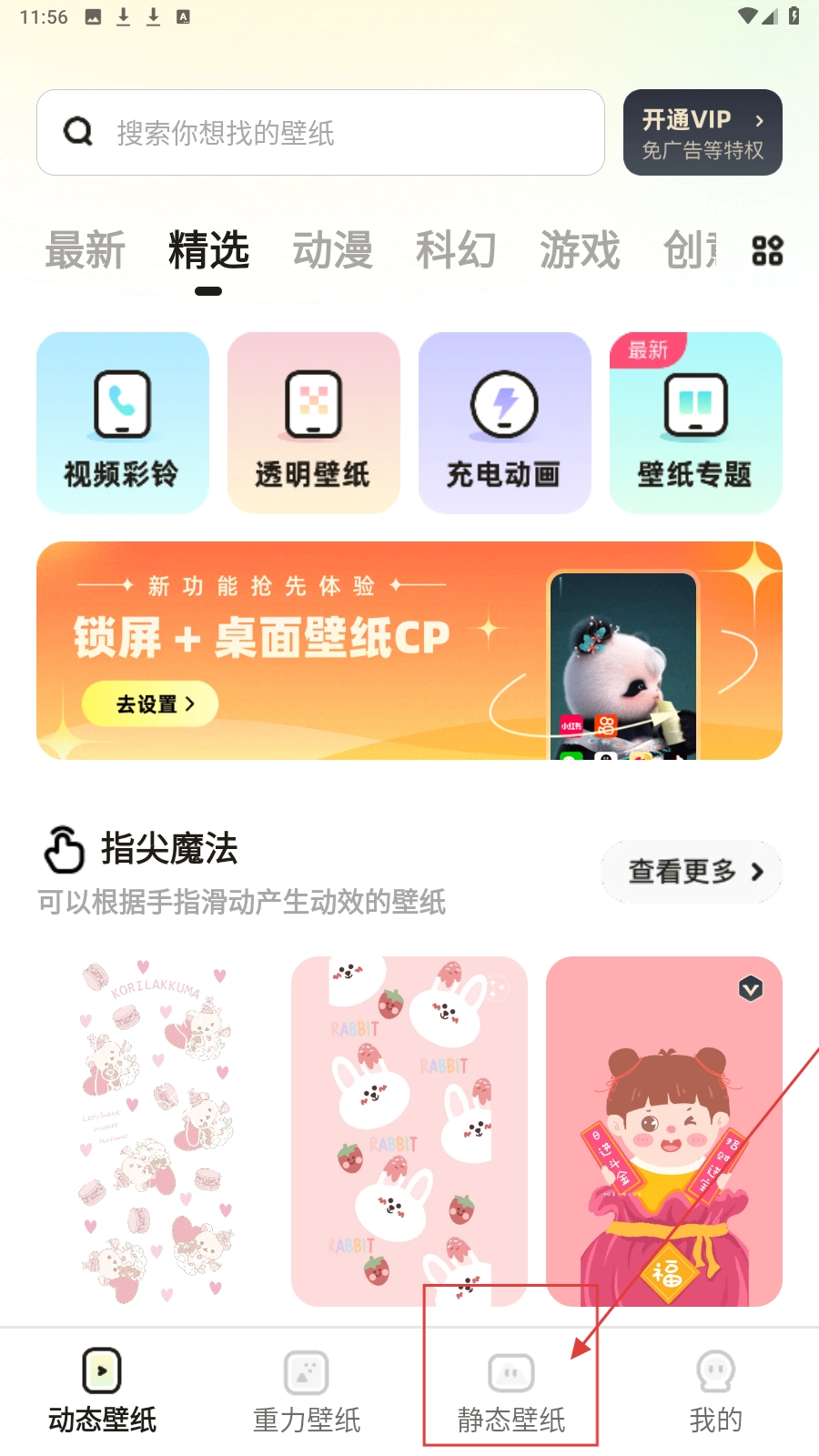Screen dimensions: 819x1456
Task: Select the 动漫 category tab
Action: click(332, 251)
